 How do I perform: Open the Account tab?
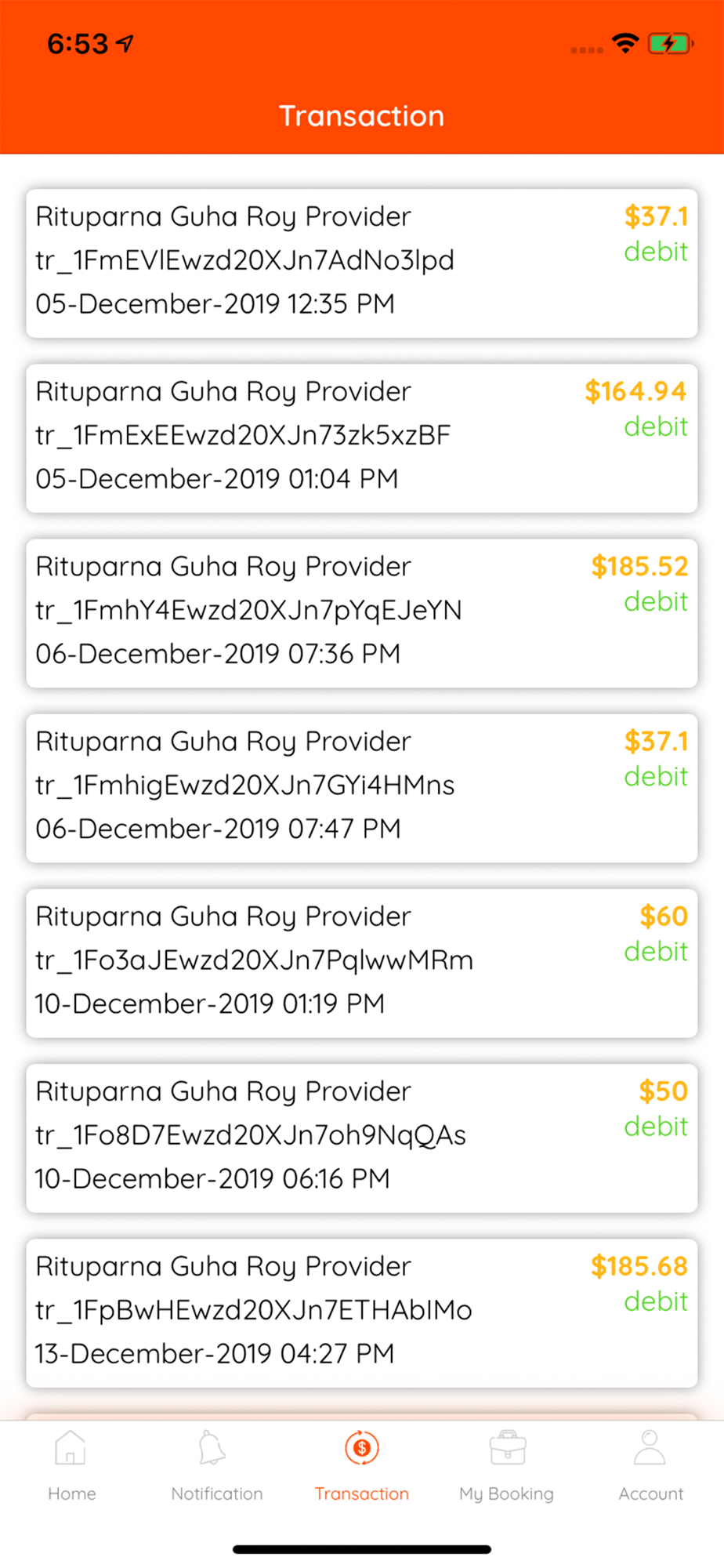click(x=650, y=1465)
